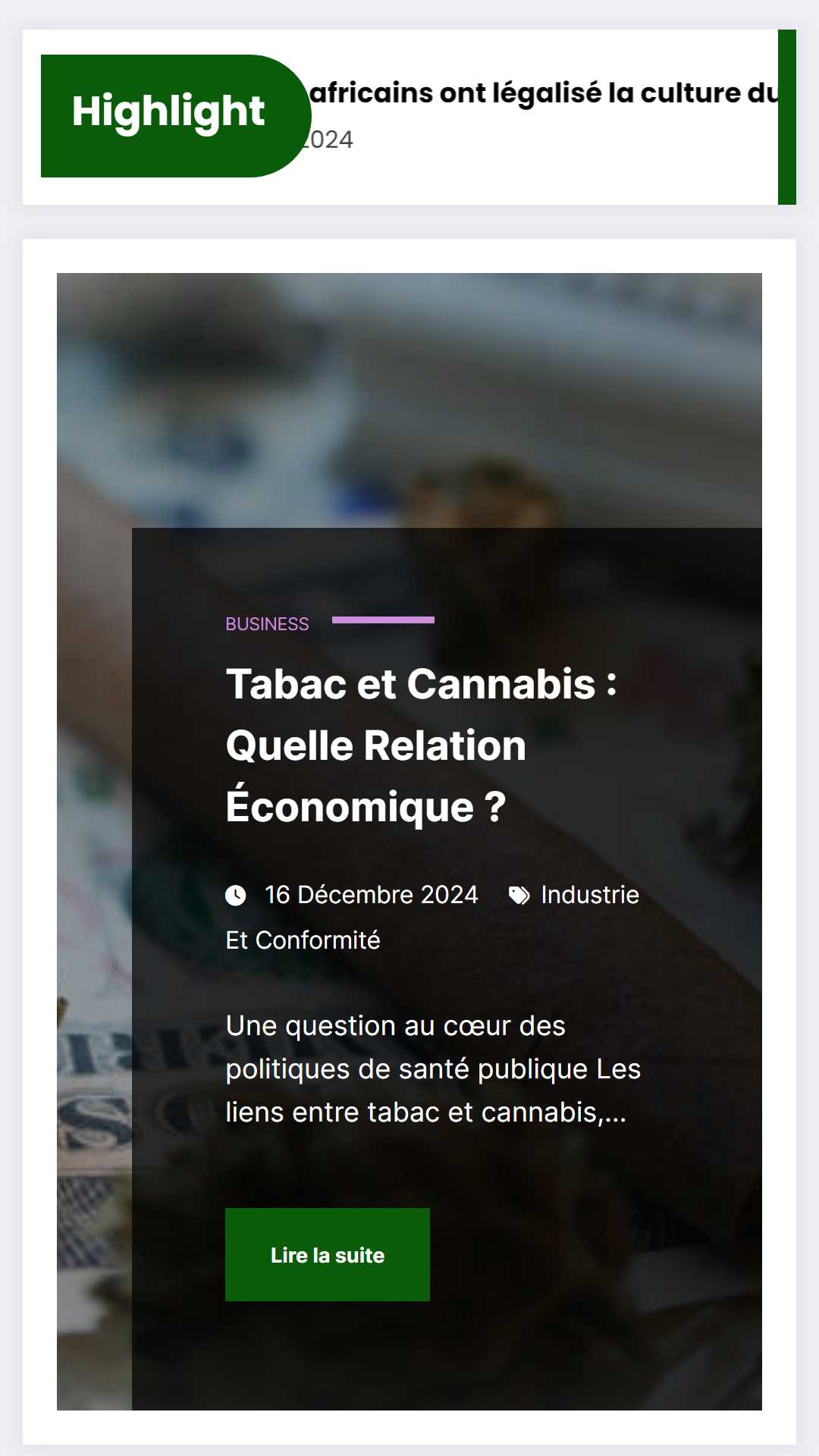Open the Industrie Et Conformité tag
The width and height of the screenshot is (819, 1456).
point(589,895)
